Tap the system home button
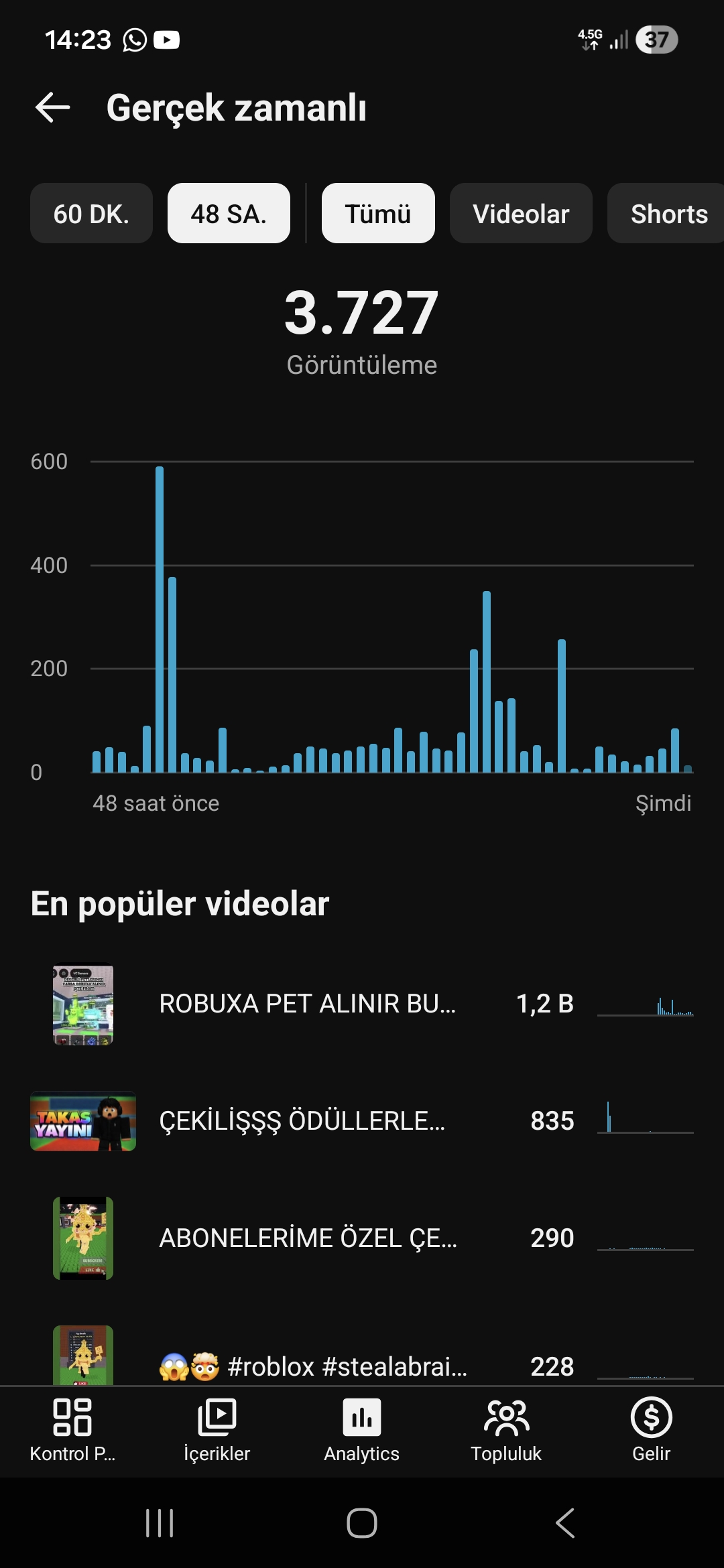724x1568 pixels. (x=362, y=1523)
